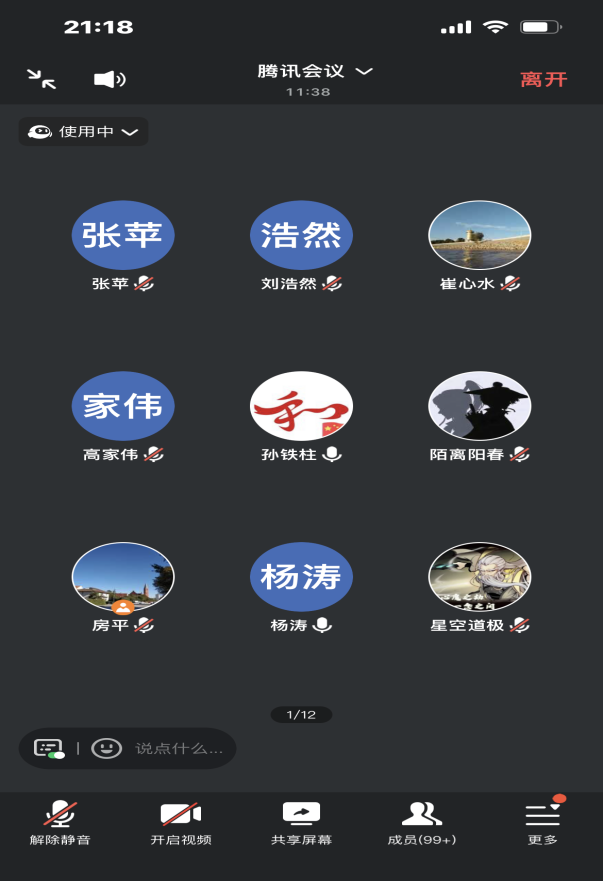This screenshot has height=881, width=603.
Task: Expand the 使用中 status dropdown
Action: [x=84, y=132]
